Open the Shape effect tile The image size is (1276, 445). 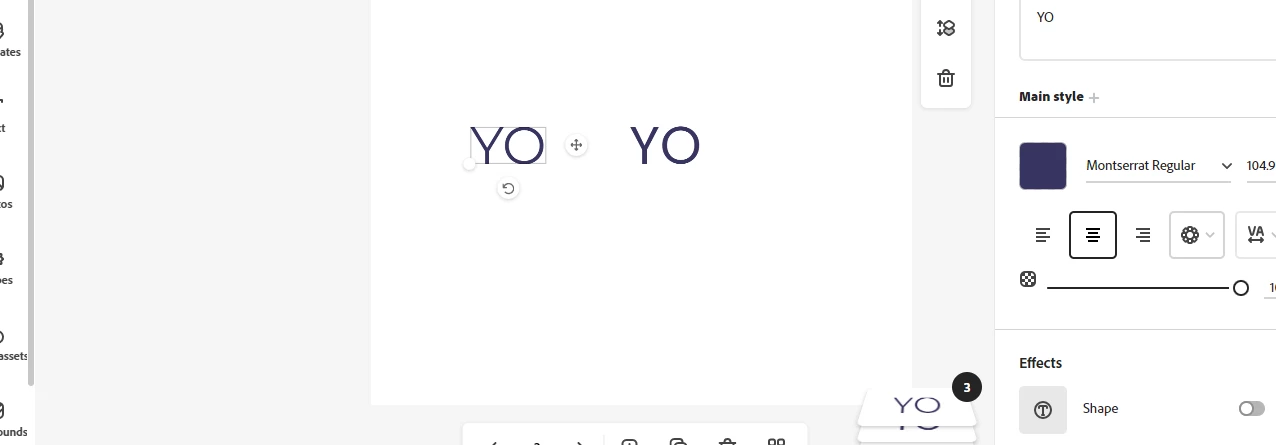1042,409
